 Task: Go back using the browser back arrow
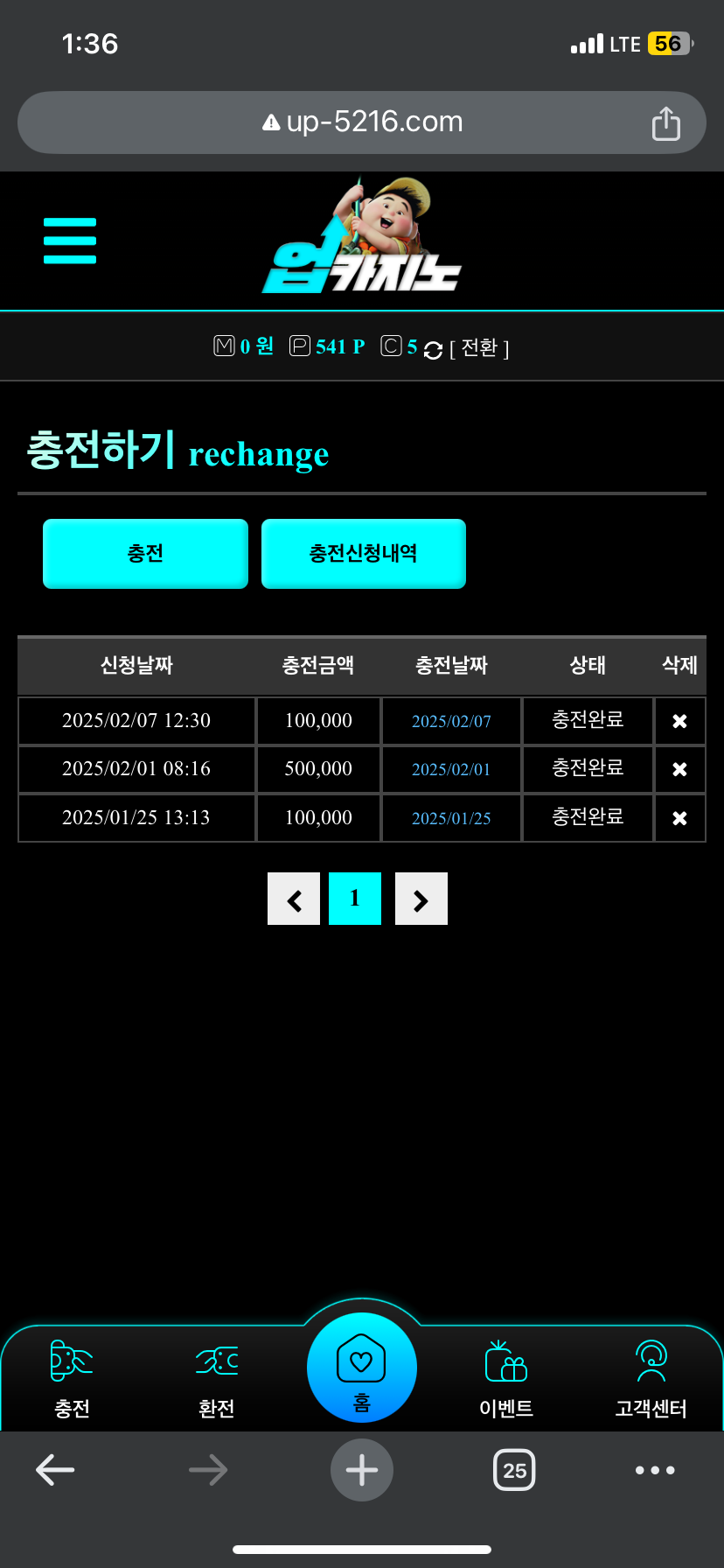(x=55, y=1470)
